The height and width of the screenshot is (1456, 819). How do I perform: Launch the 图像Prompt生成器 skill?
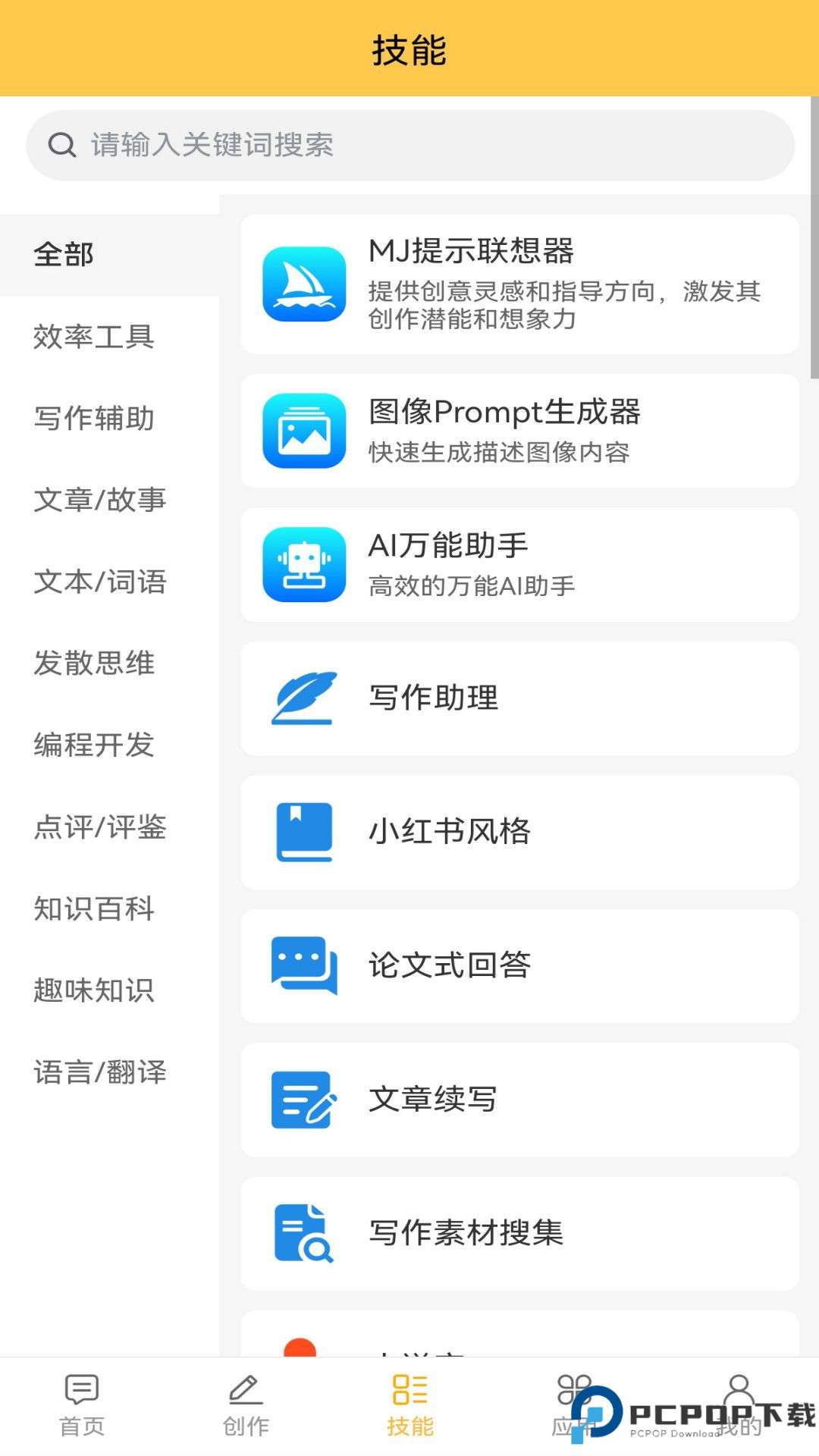point(519,431)
